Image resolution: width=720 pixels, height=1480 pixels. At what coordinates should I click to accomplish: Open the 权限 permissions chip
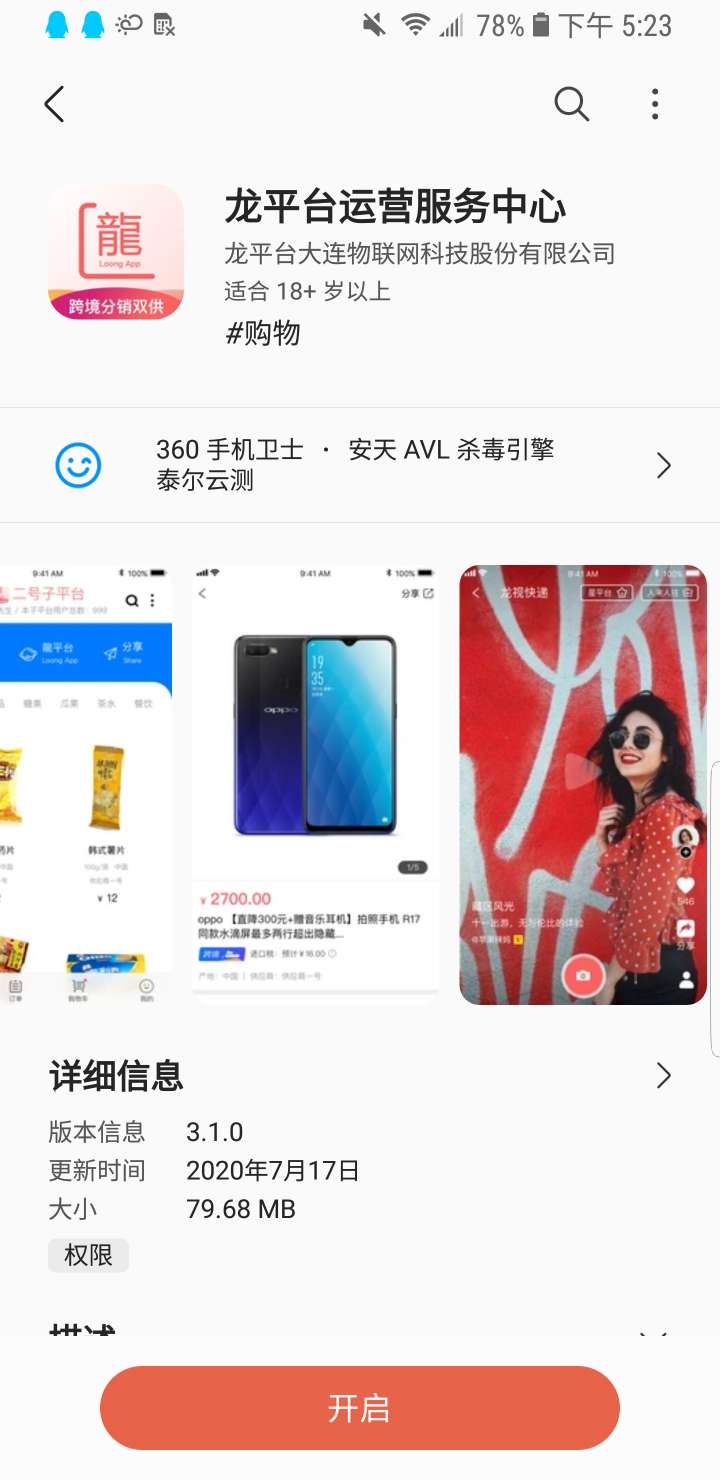88,1255
